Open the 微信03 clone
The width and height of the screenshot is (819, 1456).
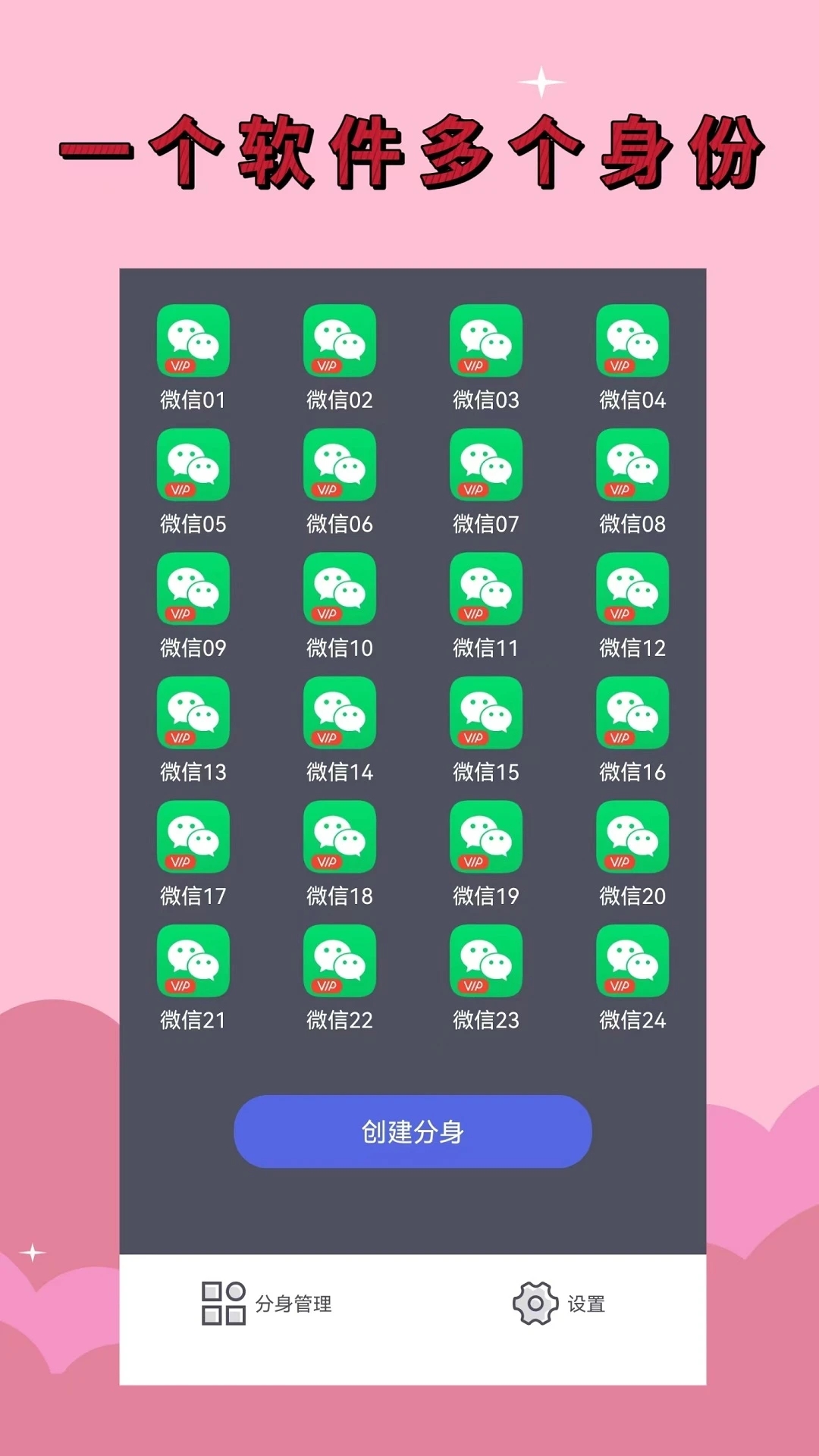485,342
